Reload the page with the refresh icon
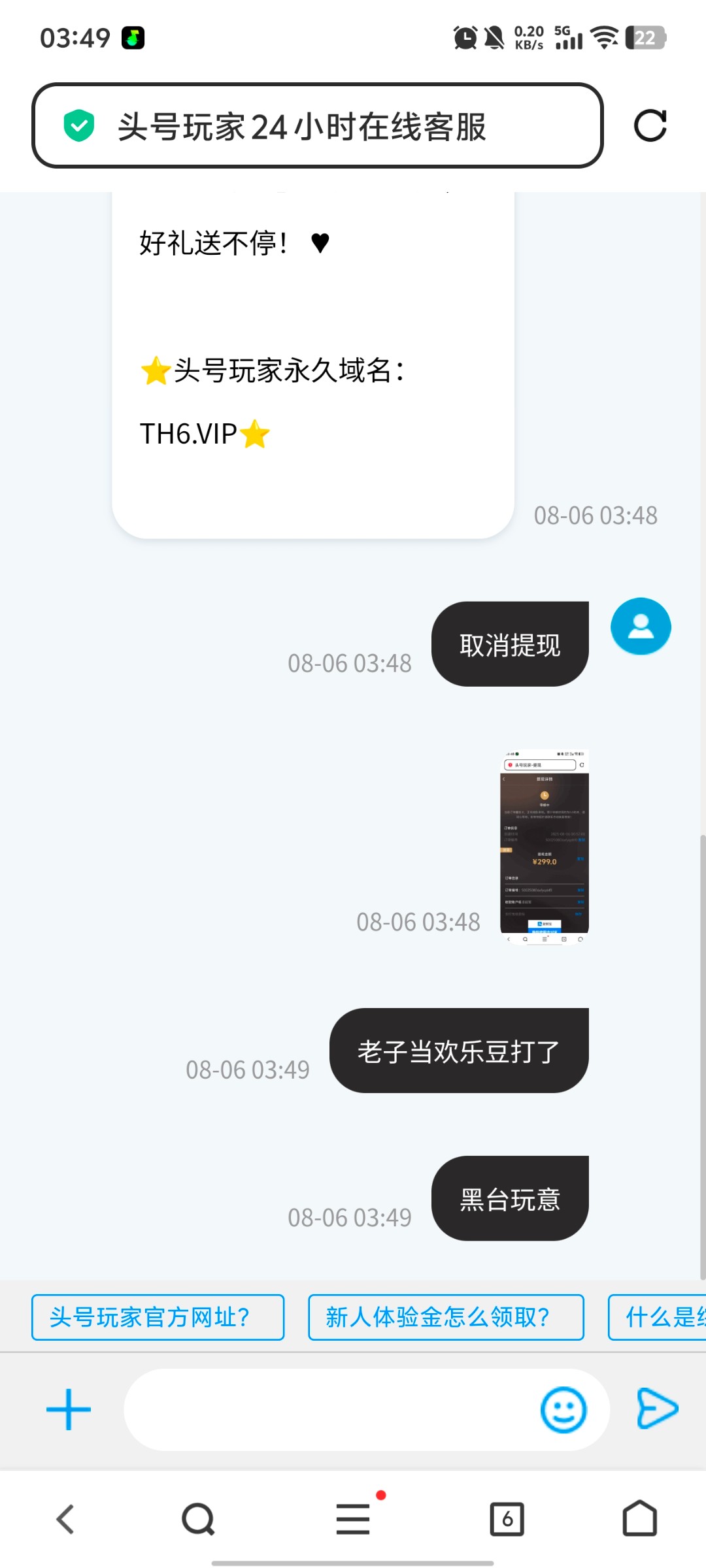This screenshot has height=1568, width=706. (x=650, y=125)
